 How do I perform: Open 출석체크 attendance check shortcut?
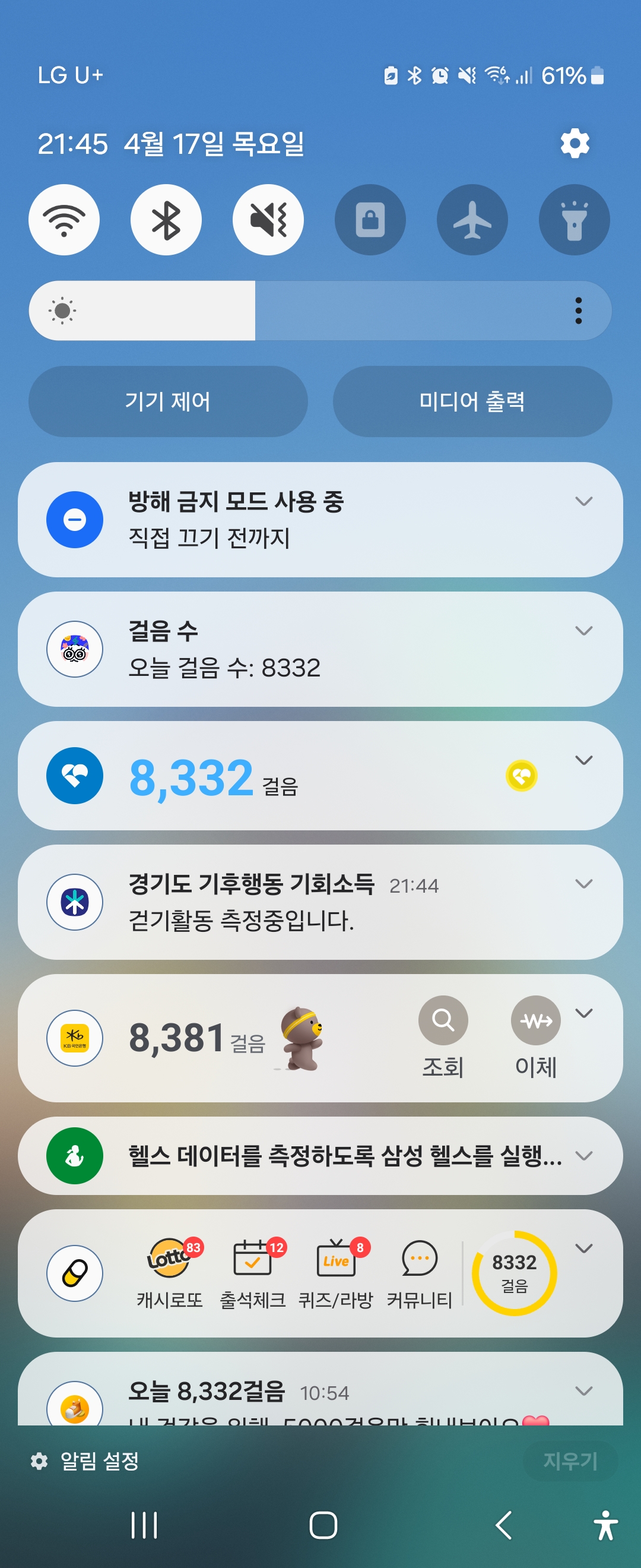[x=252, y=1272]
